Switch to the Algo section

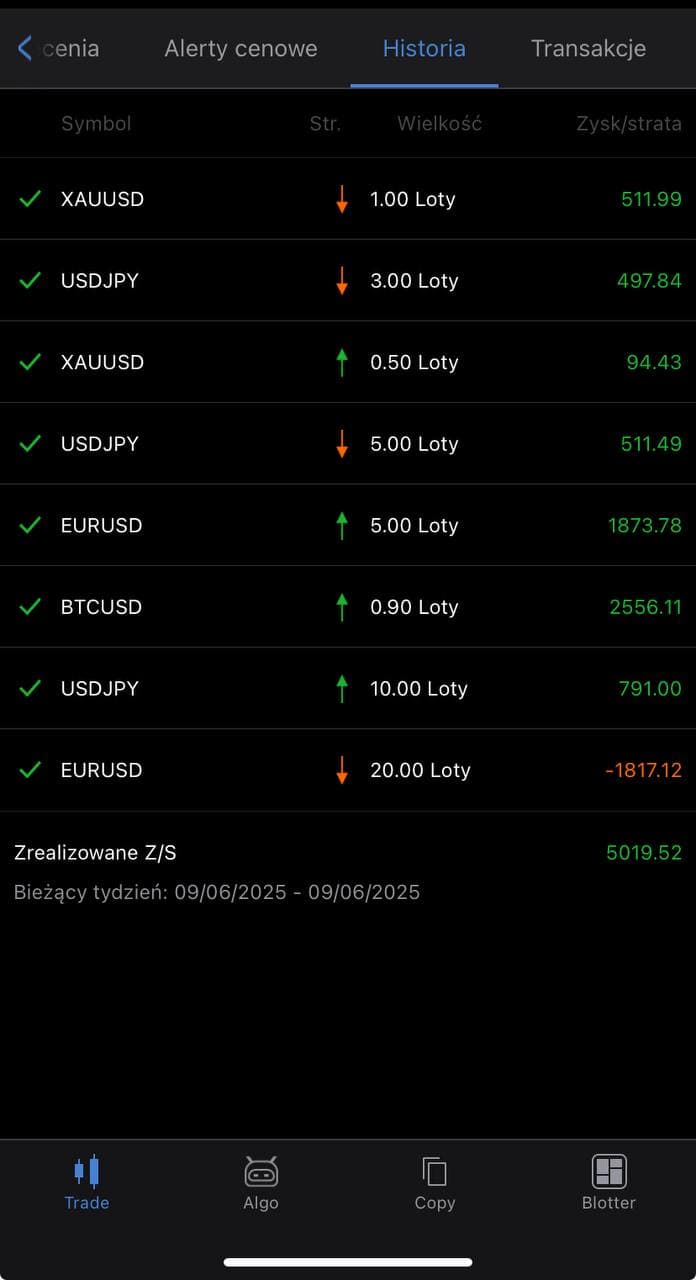point(261,1183)
